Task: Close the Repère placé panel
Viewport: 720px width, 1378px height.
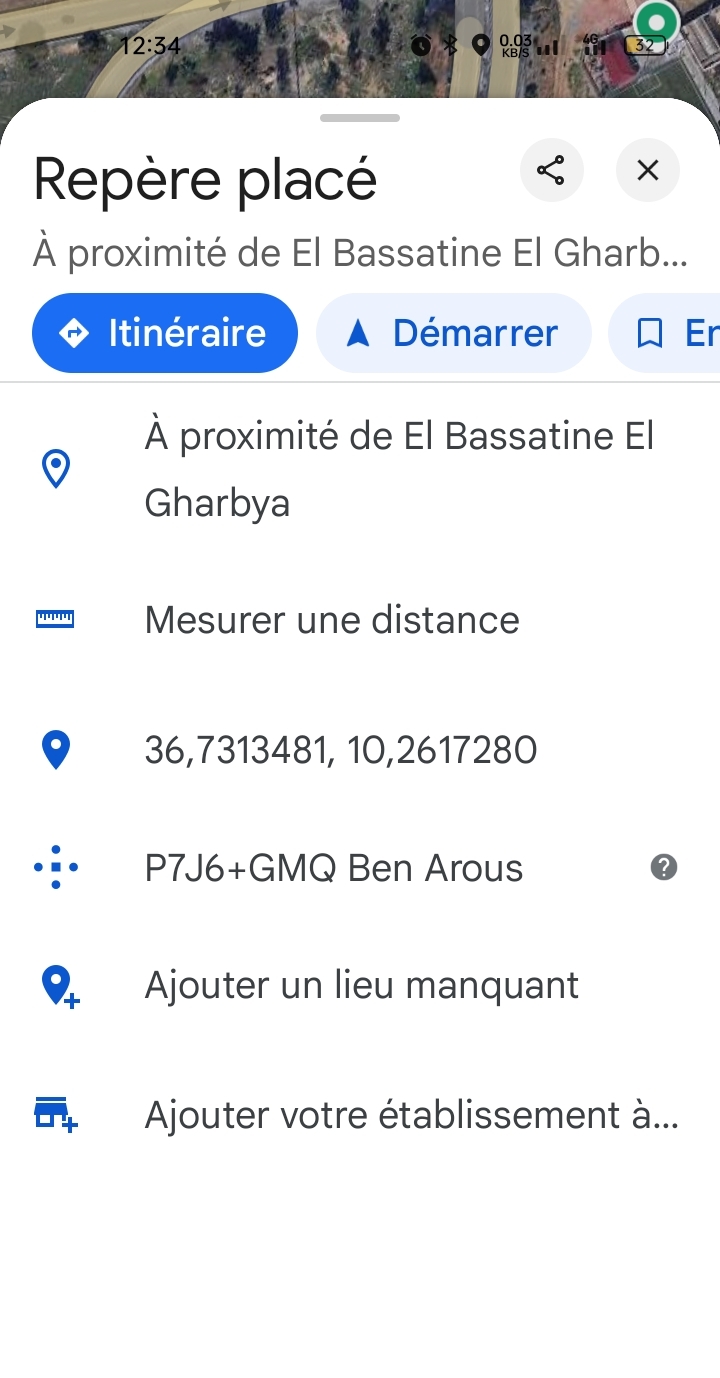Action: pos(647,171)
